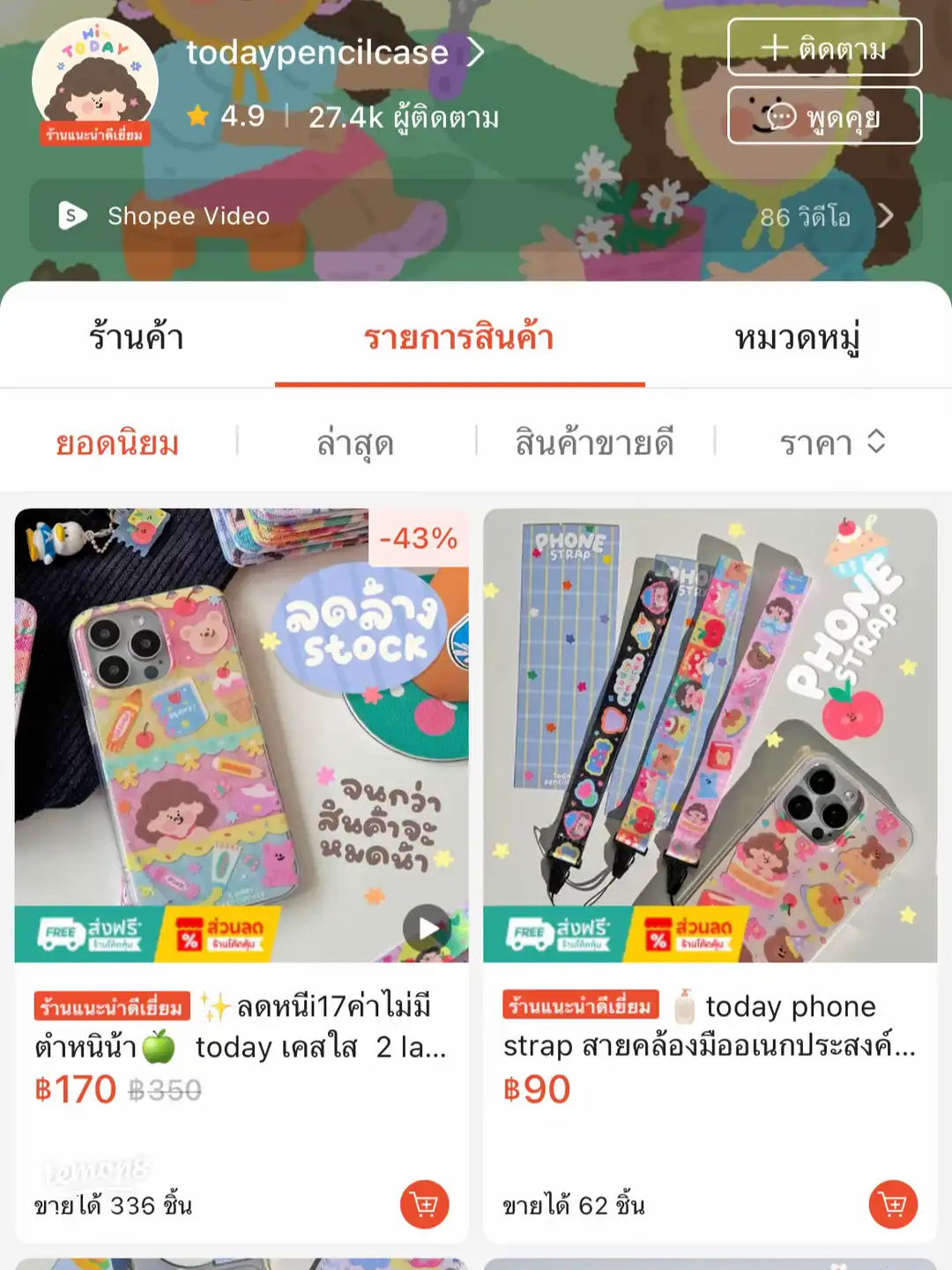952x1270 pixels.
Task: Add the ฿170 phone case to cart
Action: click(425, 1204)
